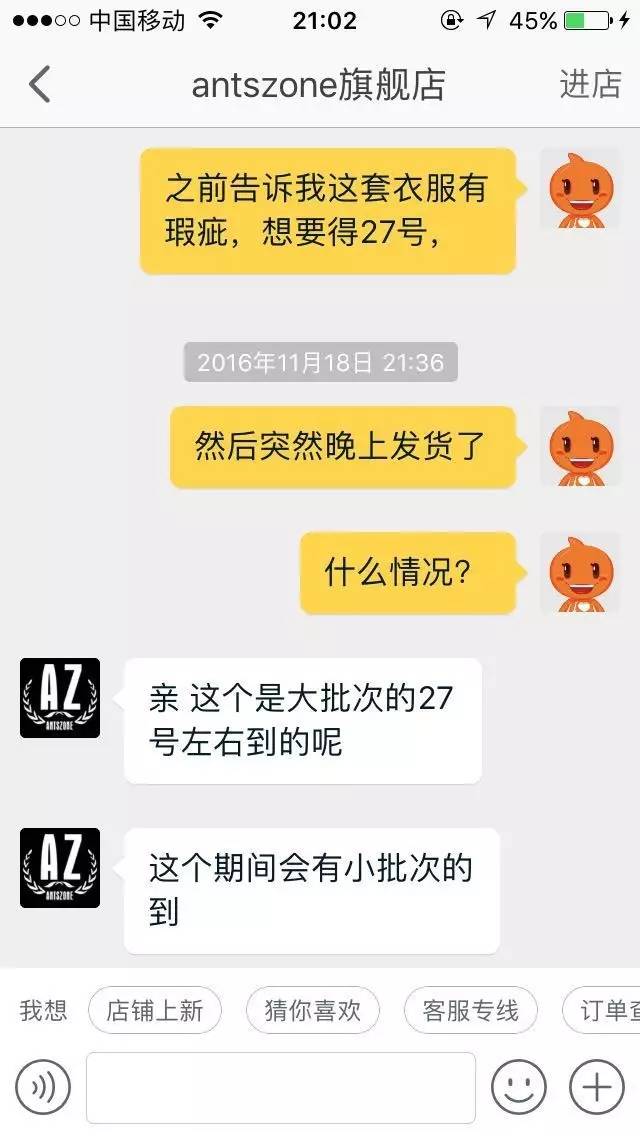Go back from the antszone chat
The width and height of the screenshot is (640, 1136).
pos(40,85)
